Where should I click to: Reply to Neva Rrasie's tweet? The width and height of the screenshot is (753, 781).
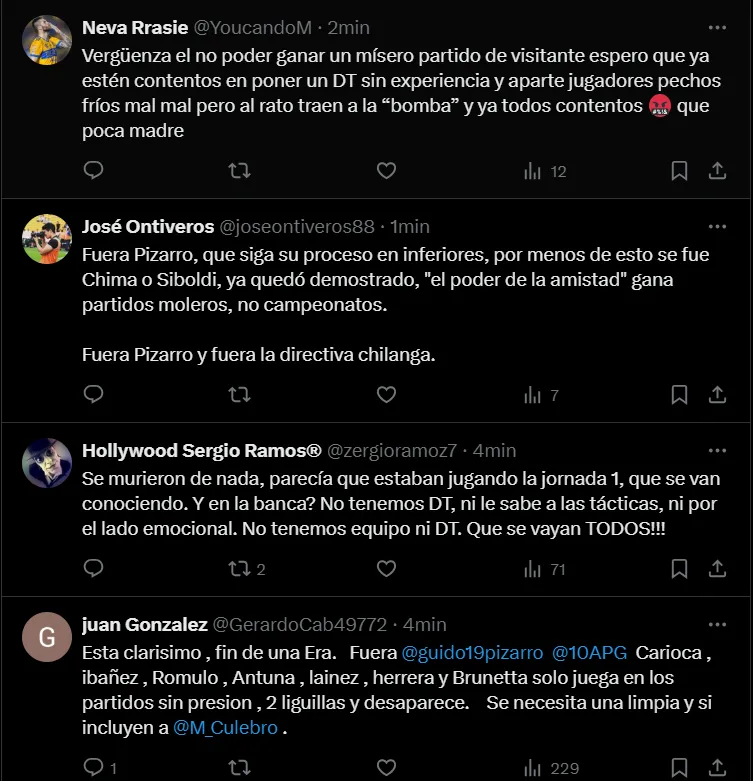click(x=93, y=171)
